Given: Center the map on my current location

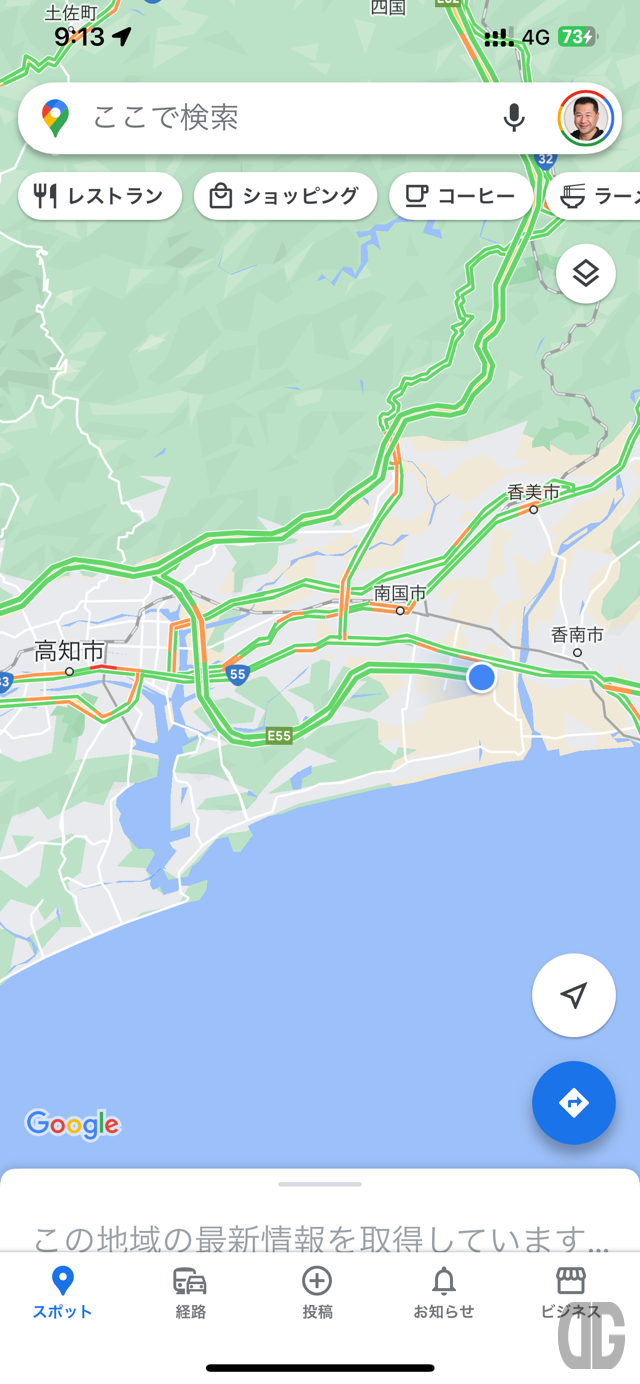Looking at the screenshot, I should (x=573, y=995).
